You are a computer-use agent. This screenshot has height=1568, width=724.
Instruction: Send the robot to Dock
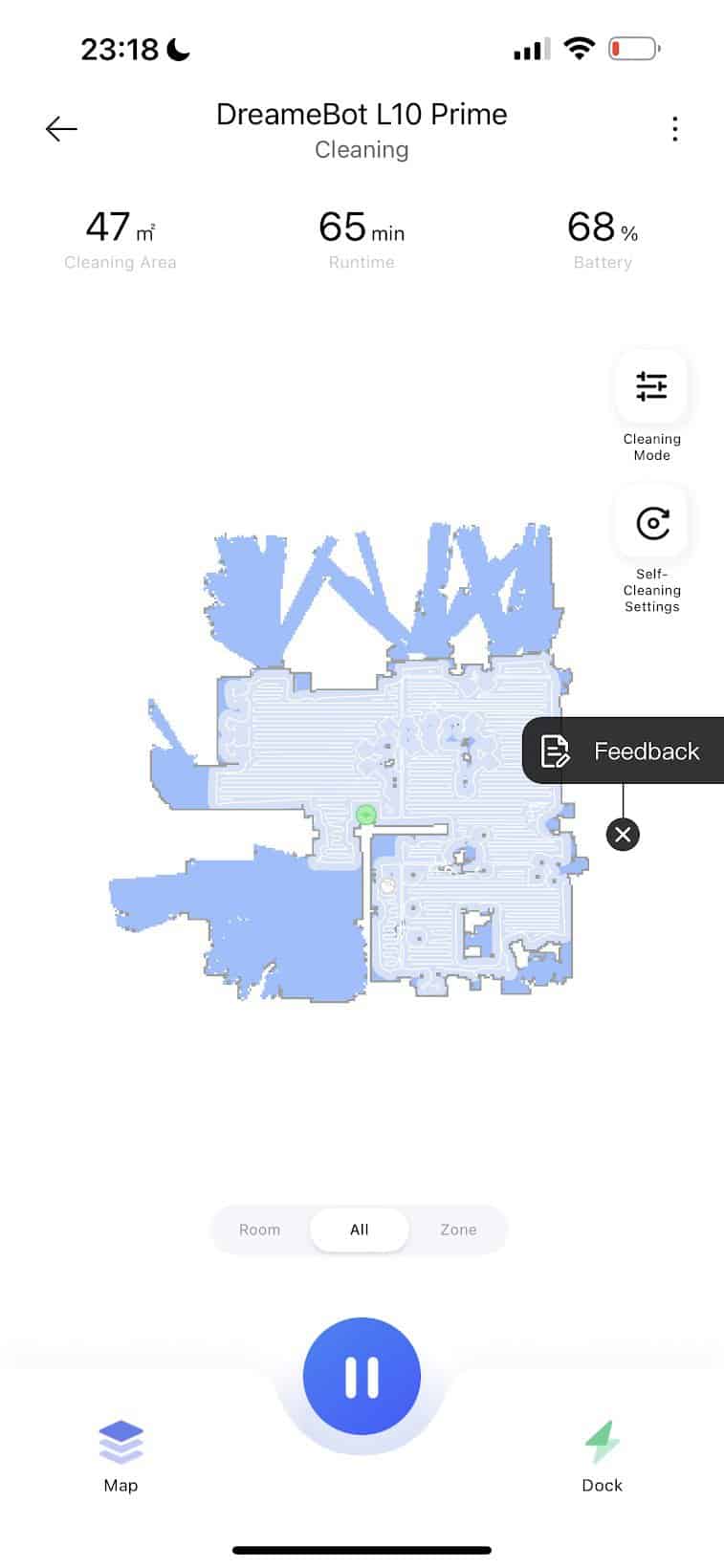tap(602, 1453)
